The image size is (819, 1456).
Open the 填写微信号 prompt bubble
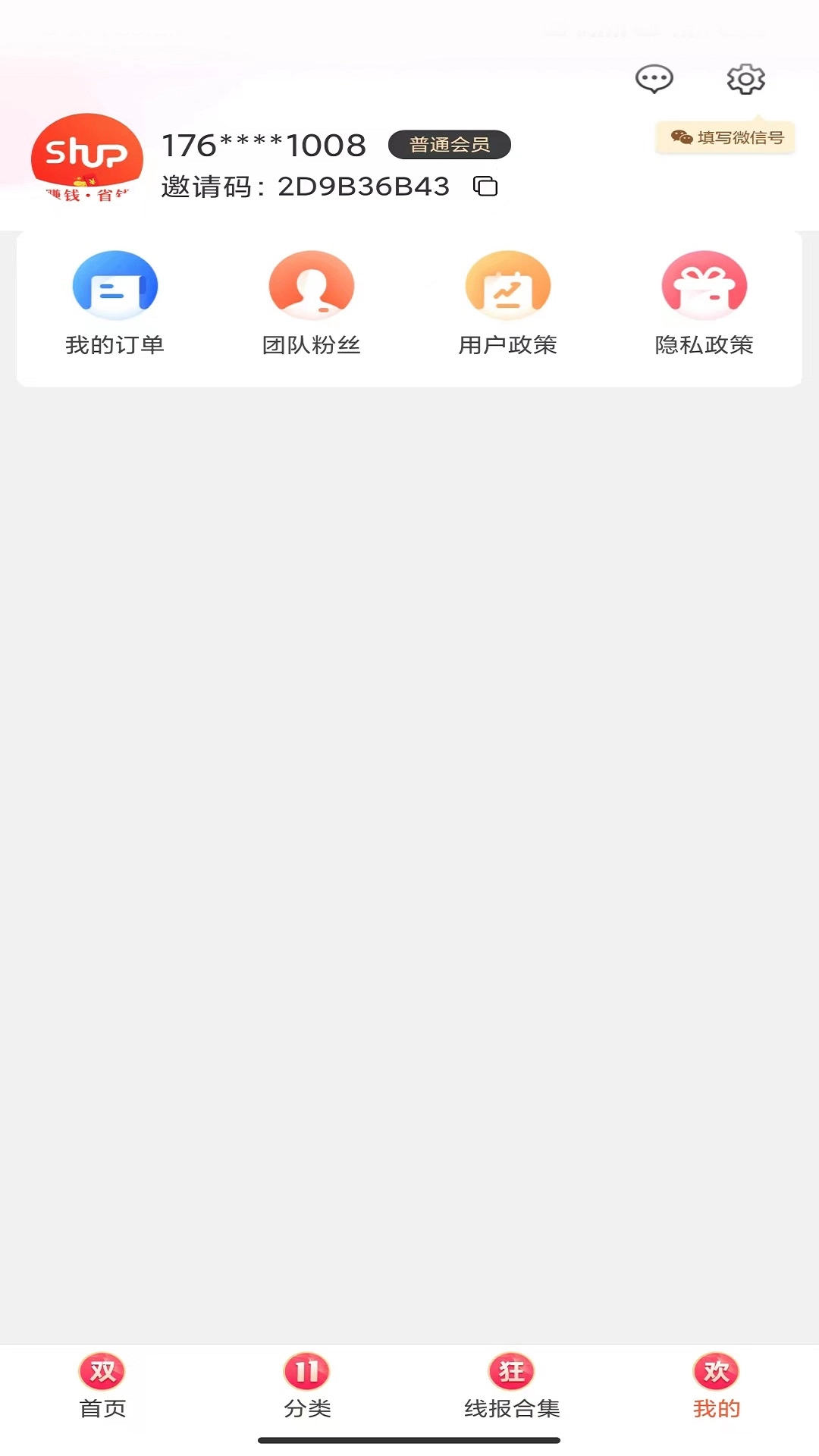tap(724, 137)
